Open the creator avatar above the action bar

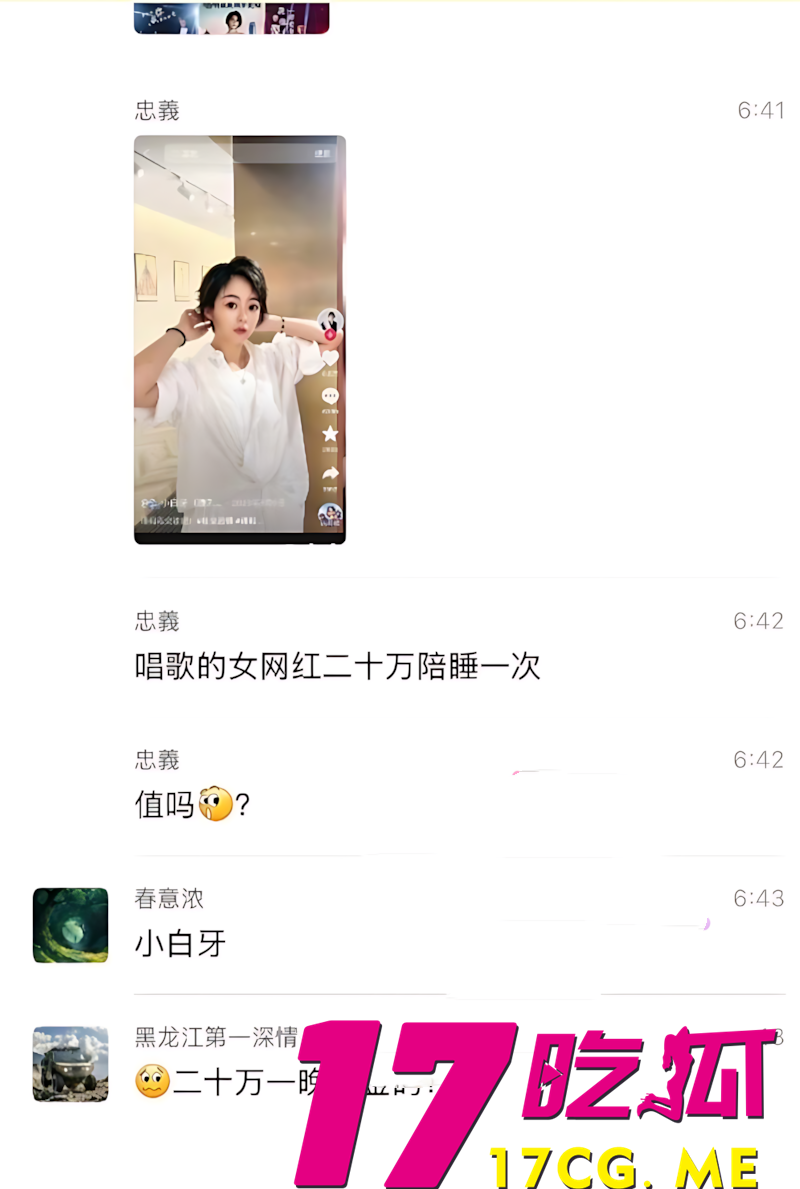(331, 321)
